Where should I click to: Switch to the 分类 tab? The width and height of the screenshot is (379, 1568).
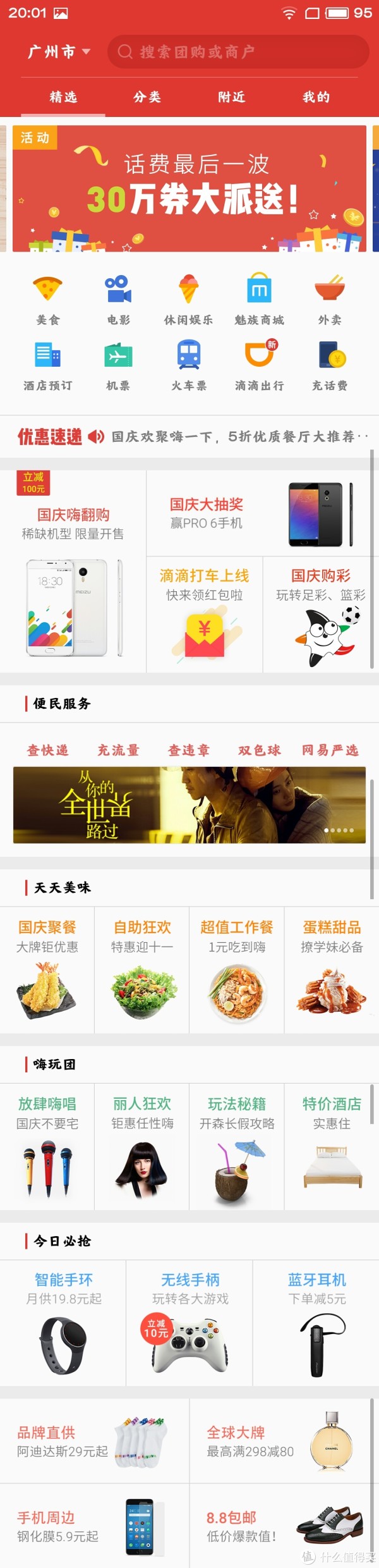[147, 97]
